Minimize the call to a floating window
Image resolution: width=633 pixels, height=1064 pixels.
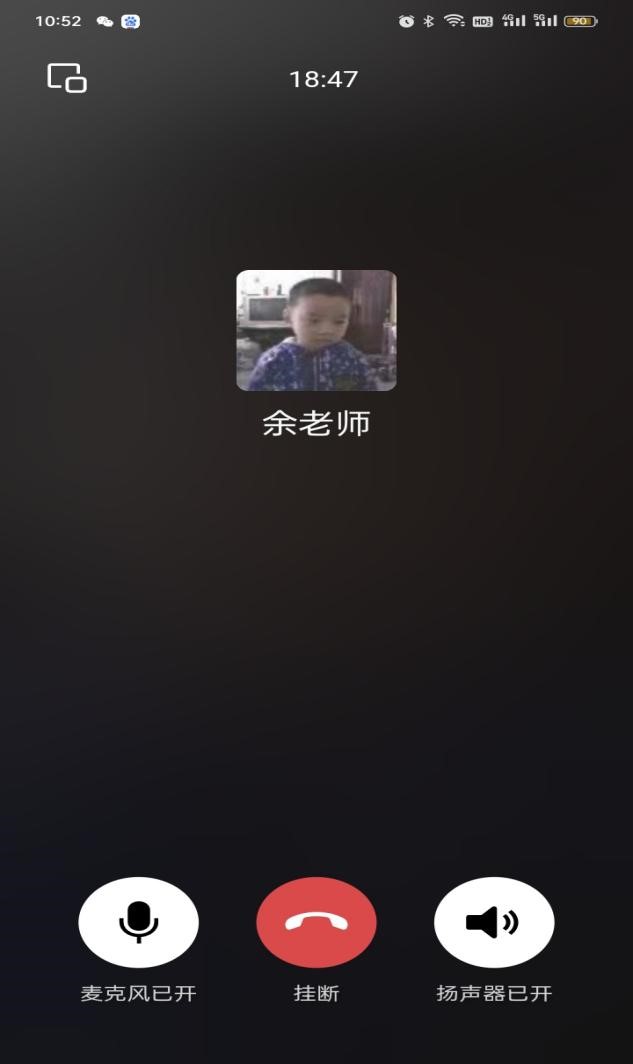67,78
